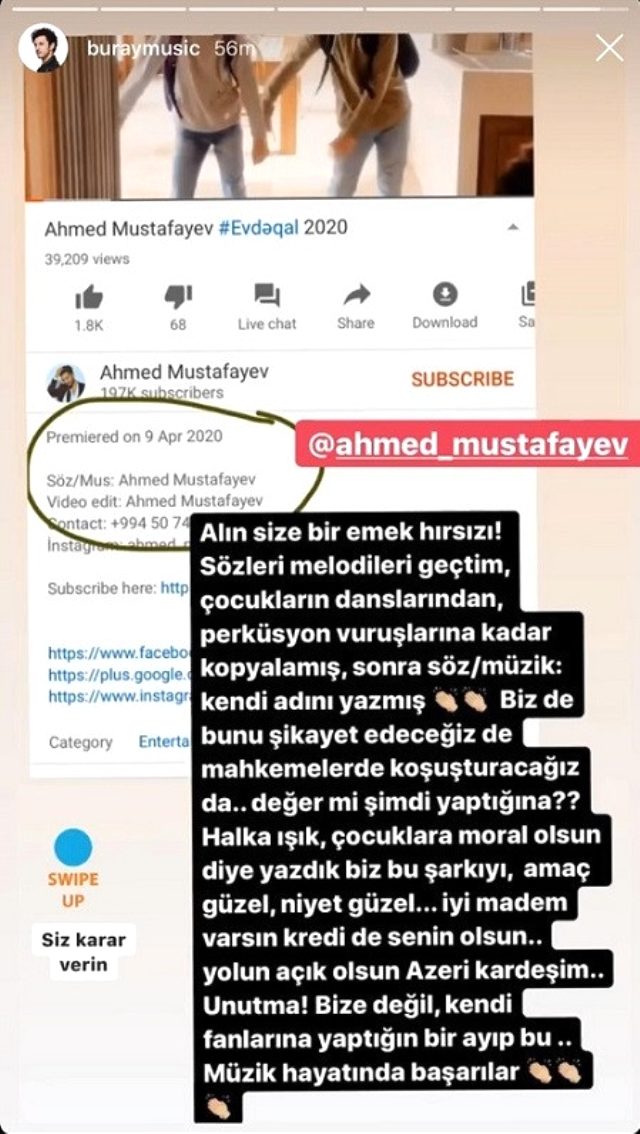This screenshot has width=640, height=1134.
Task: Open the @ahmed_mustafayev mention
Action: 467,445
